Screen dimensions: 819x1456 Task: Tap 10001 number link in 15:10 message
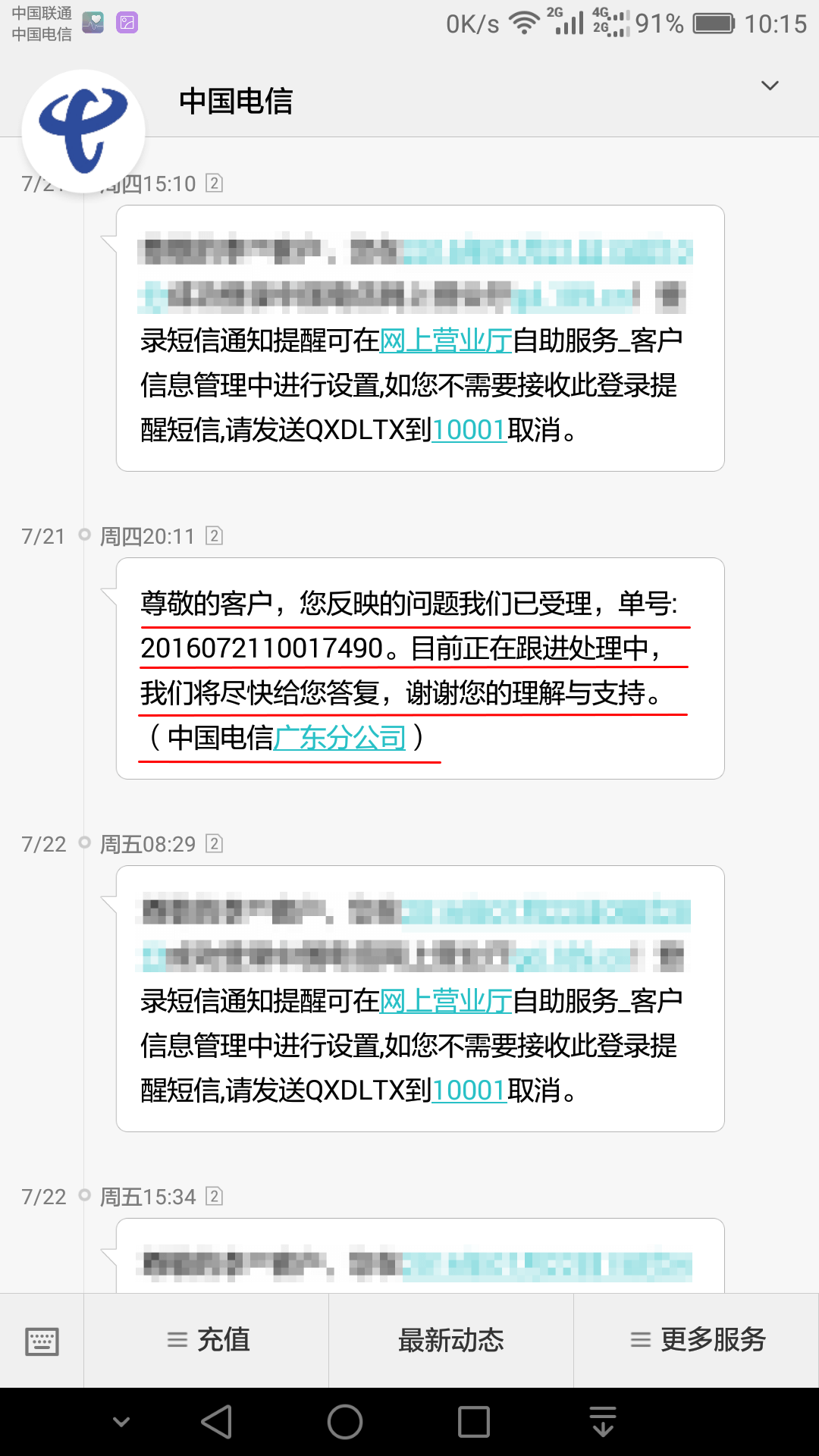pos(469,431)
